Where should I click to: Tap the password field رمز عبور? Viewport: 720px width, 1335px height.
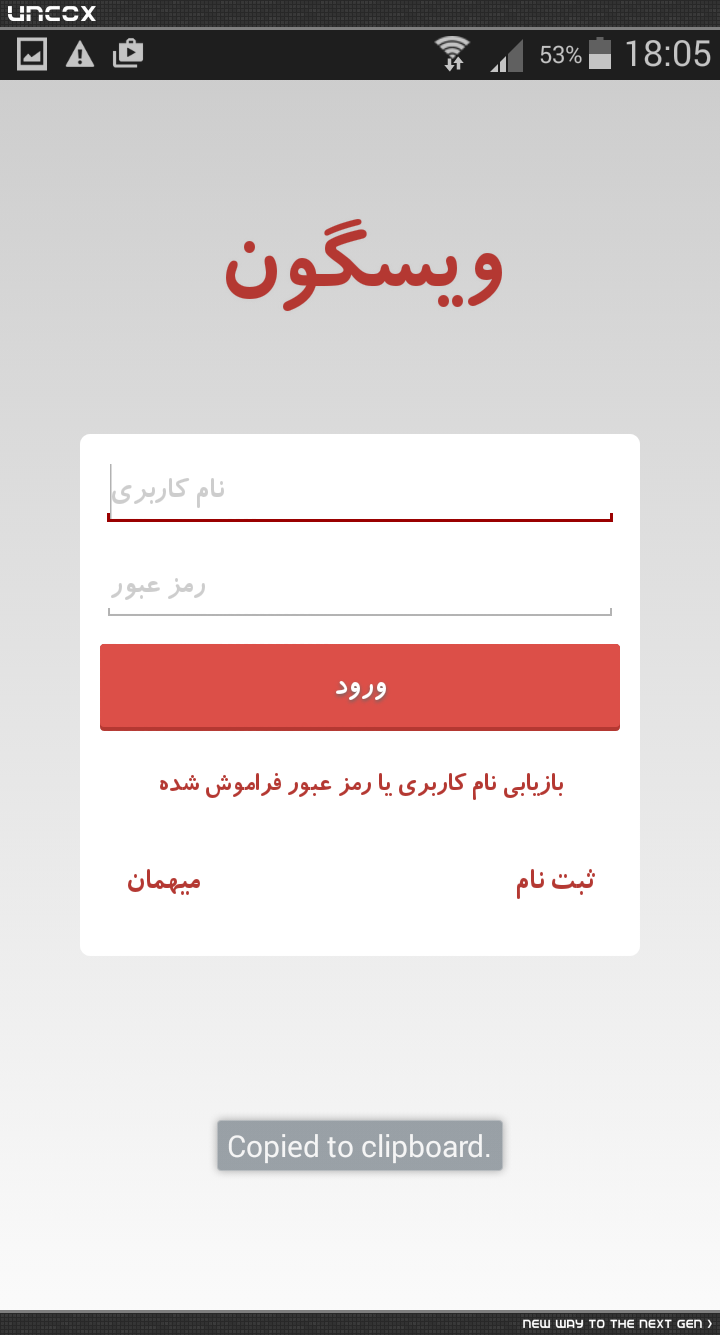click(x=360, y=586)
